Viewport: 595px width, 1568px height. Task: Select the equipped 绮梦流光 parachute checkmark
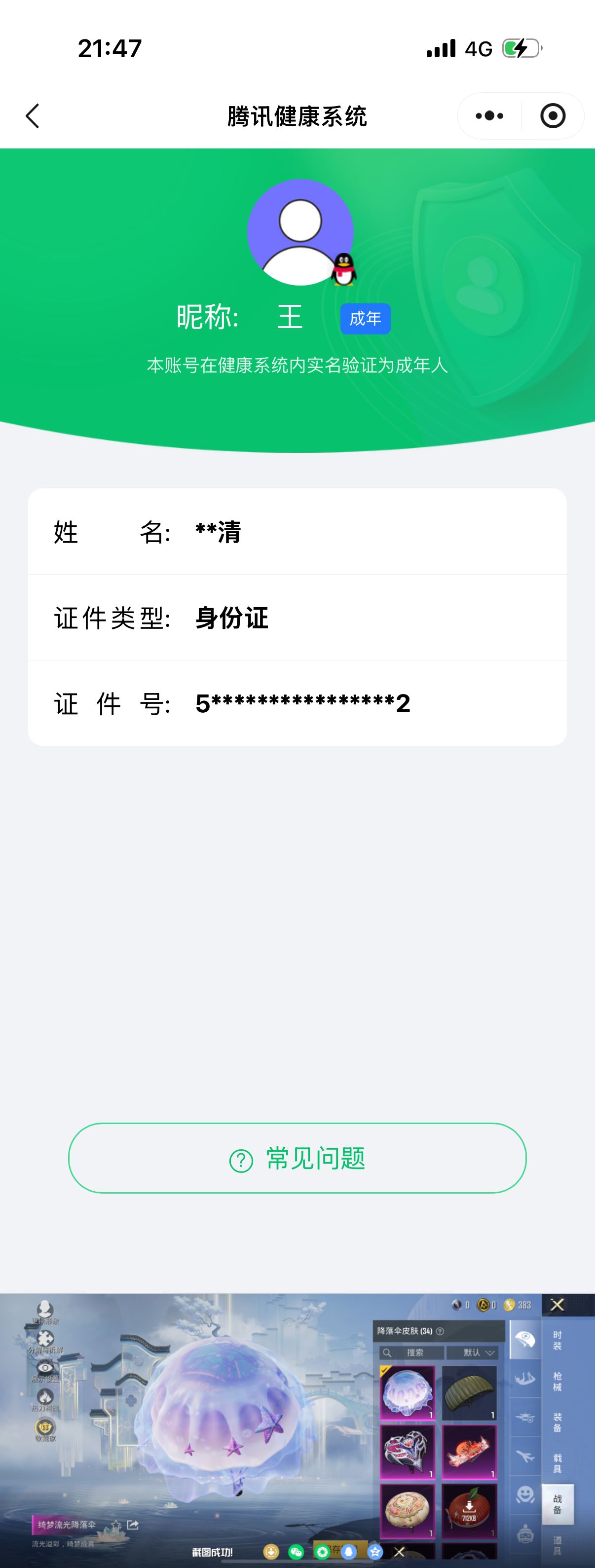pyautogui.click(x=385, y=1370)
